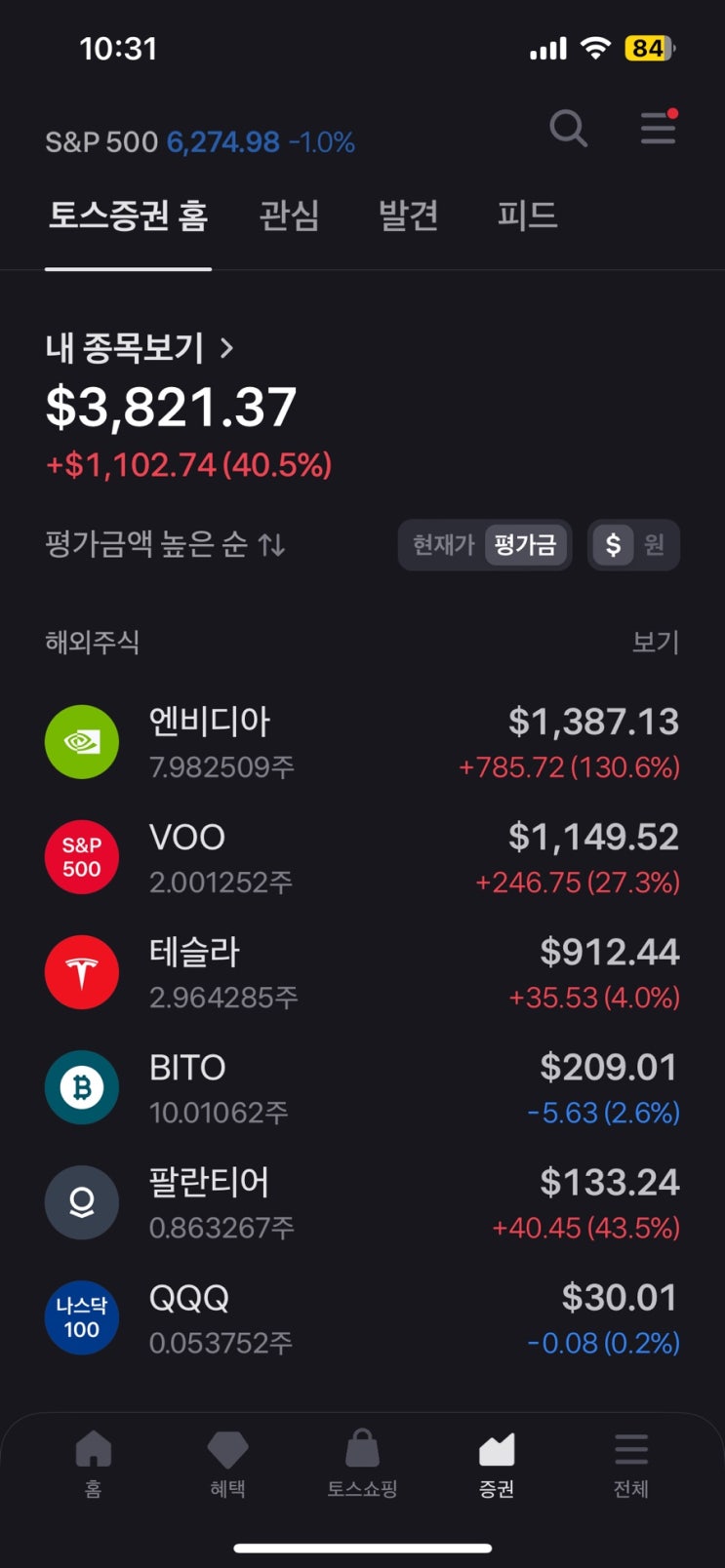Screen dimensions: 725x1568
Task: Switch to the 토스쇼핑 bottom tab
Action: coord(362,1463)
